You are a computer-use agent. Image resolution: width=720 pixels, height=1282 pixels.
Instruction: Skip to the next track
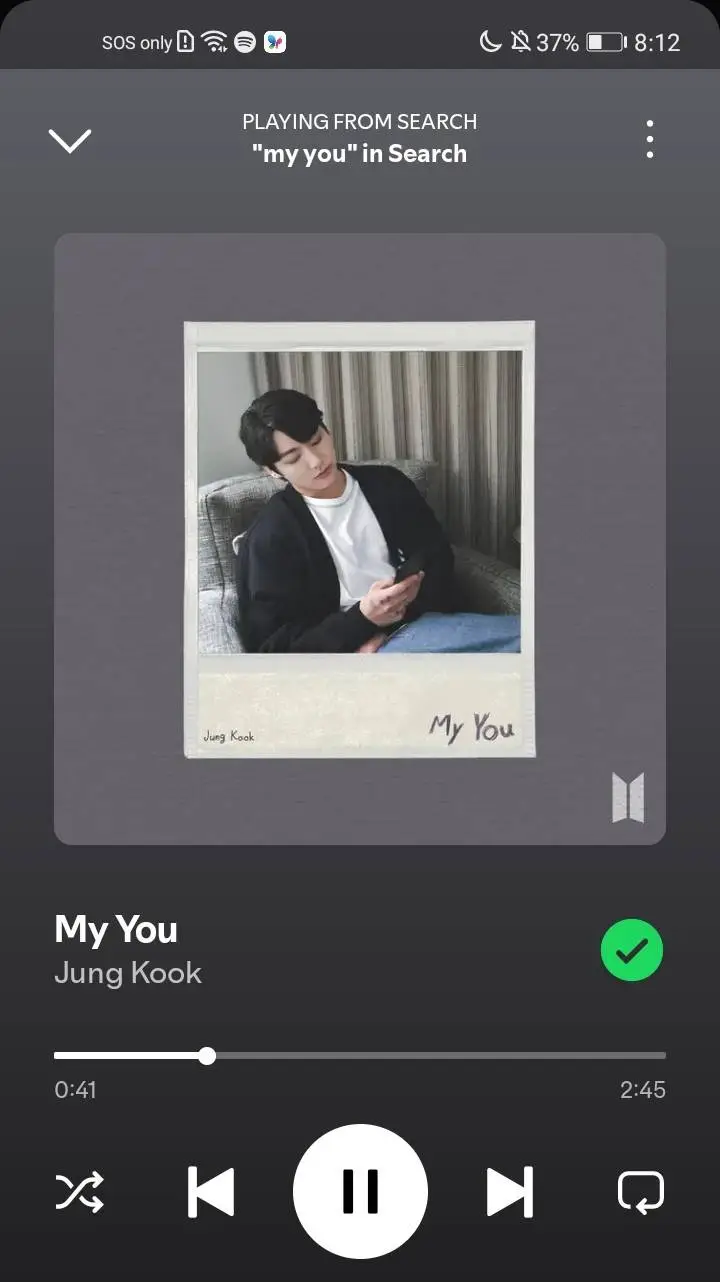click(510, 1192)
